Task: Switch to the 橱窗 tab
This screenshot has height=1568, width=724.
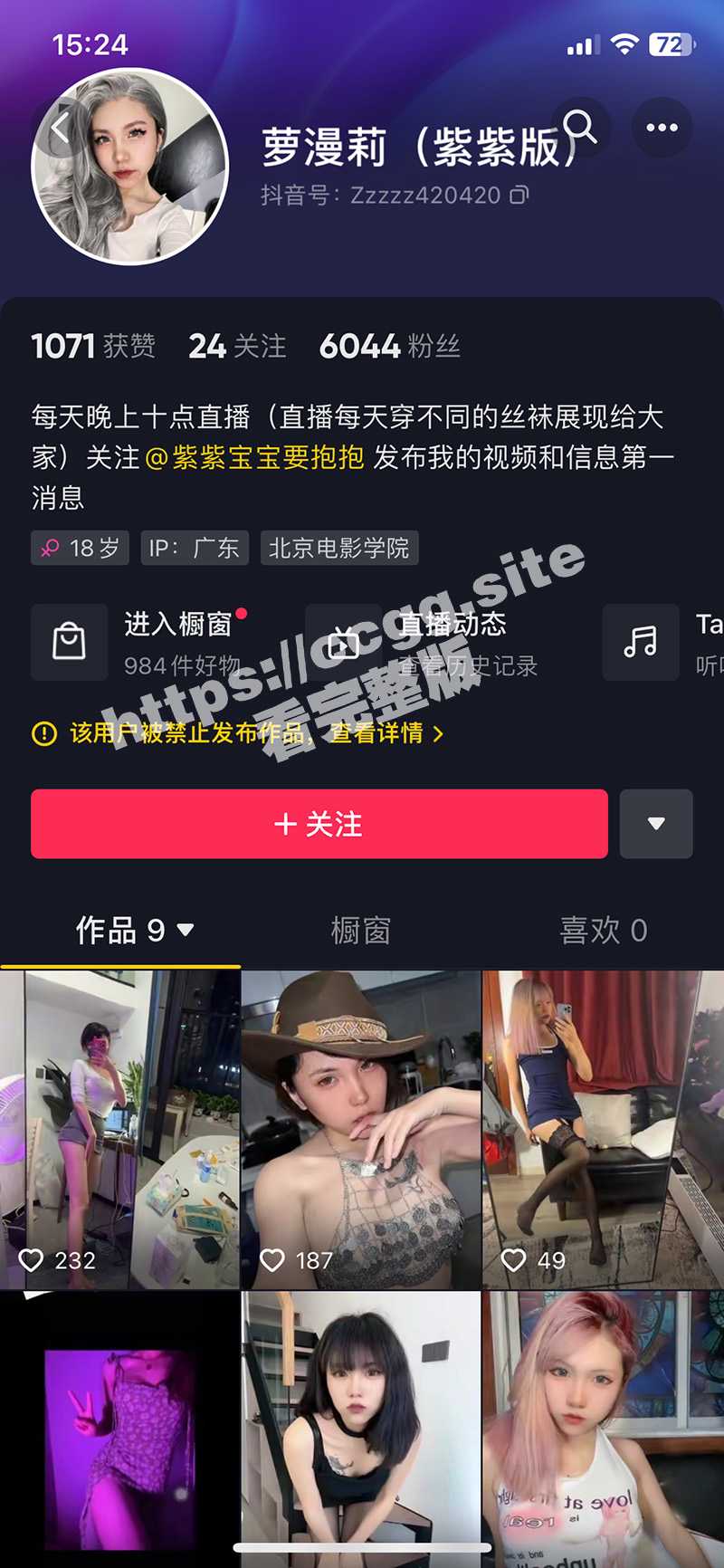Action: 360,931
